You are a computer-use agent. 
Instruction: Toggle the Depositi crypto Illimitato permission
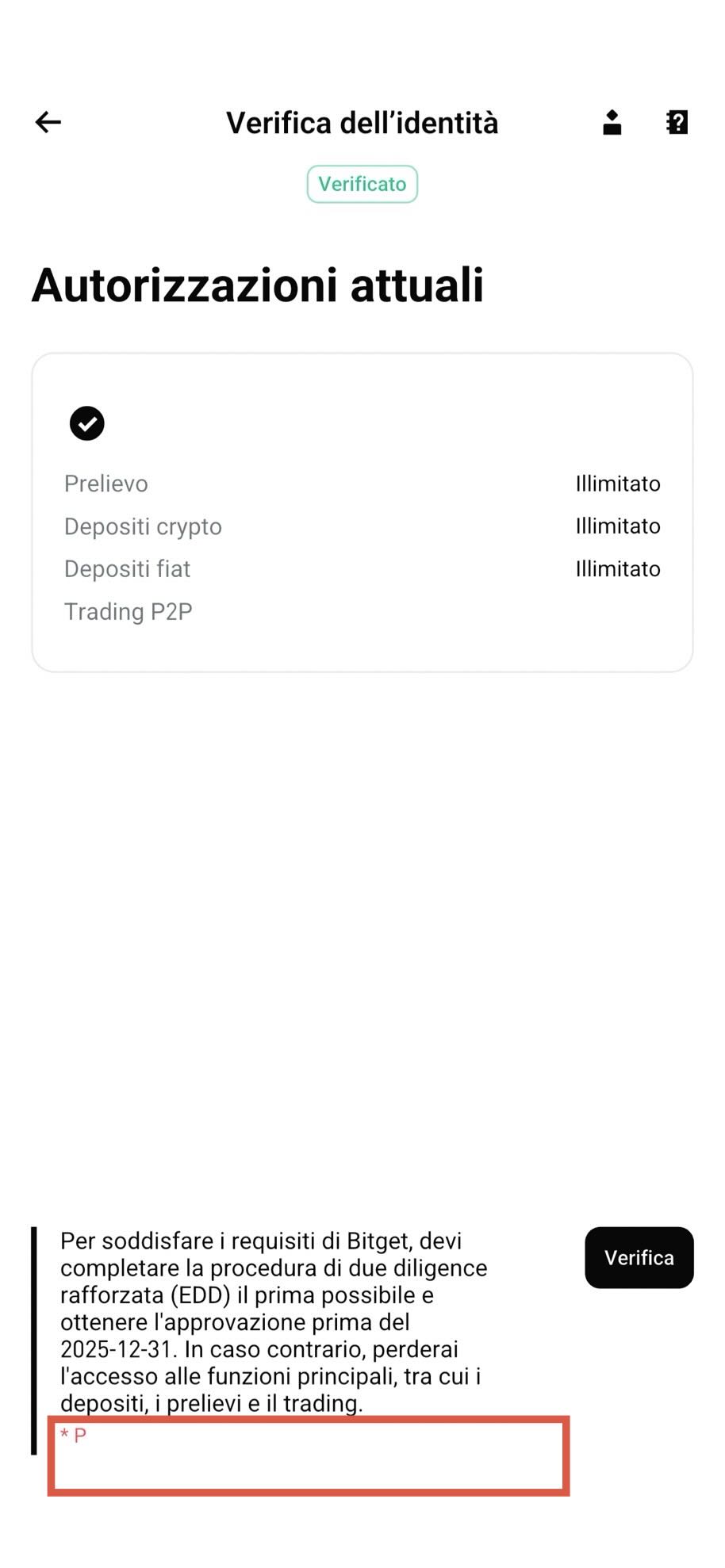click(x=618, y=526)
